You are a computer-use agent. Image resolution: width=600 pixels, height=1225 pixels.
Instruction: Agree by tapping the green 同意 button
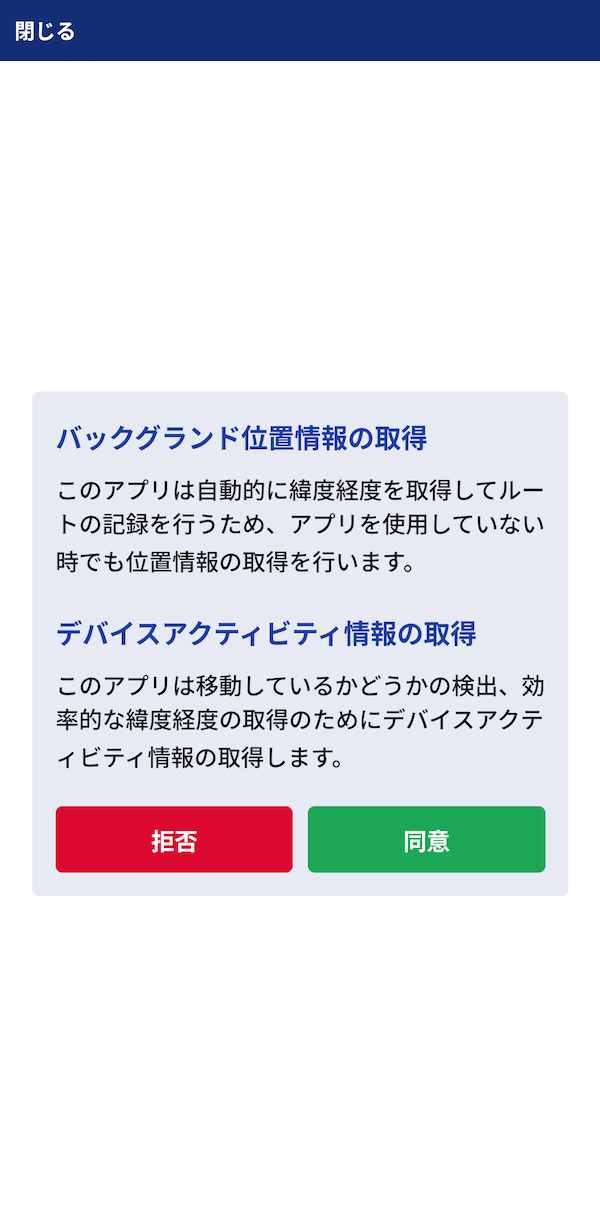pyautogui.click(x=426, y=840)
